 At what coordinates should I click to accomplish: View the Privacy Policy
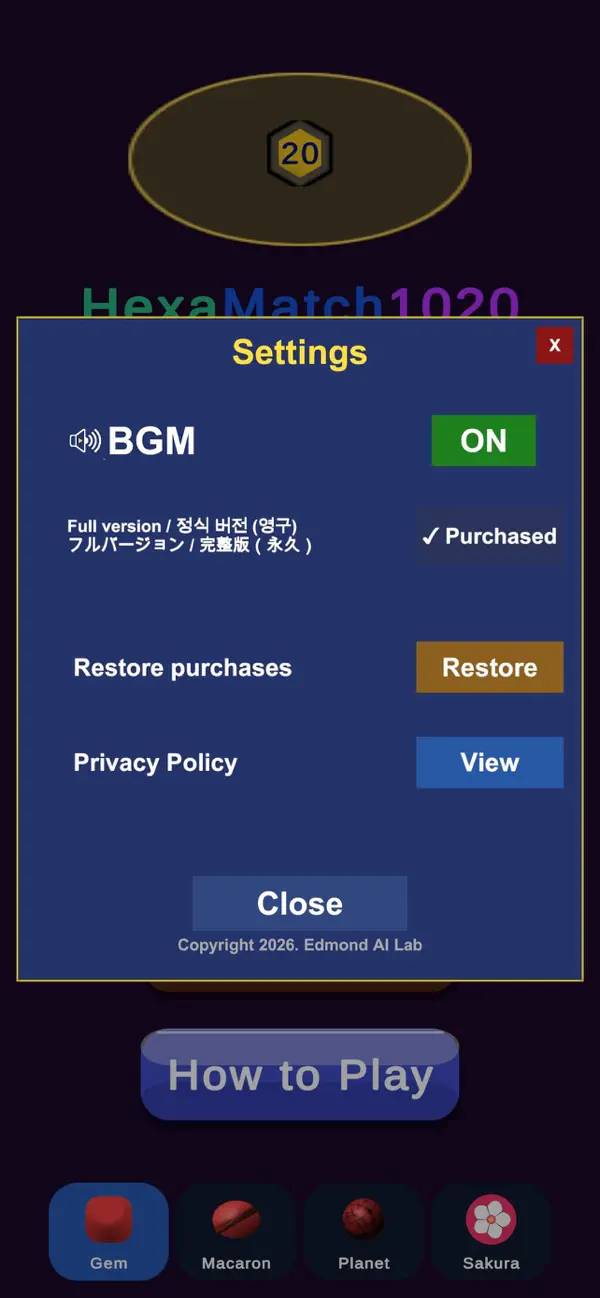[490, 762]
